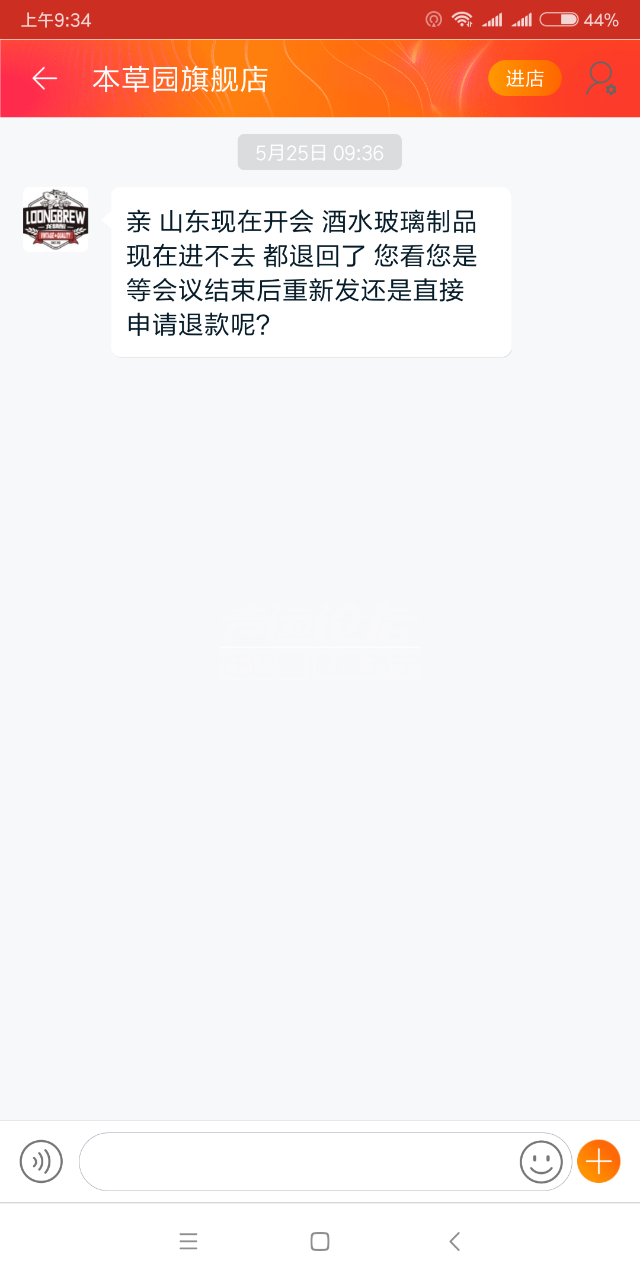640x1280 pixels.
Task: Open recent apps from navigation bar
Action: pos(188,1241)
